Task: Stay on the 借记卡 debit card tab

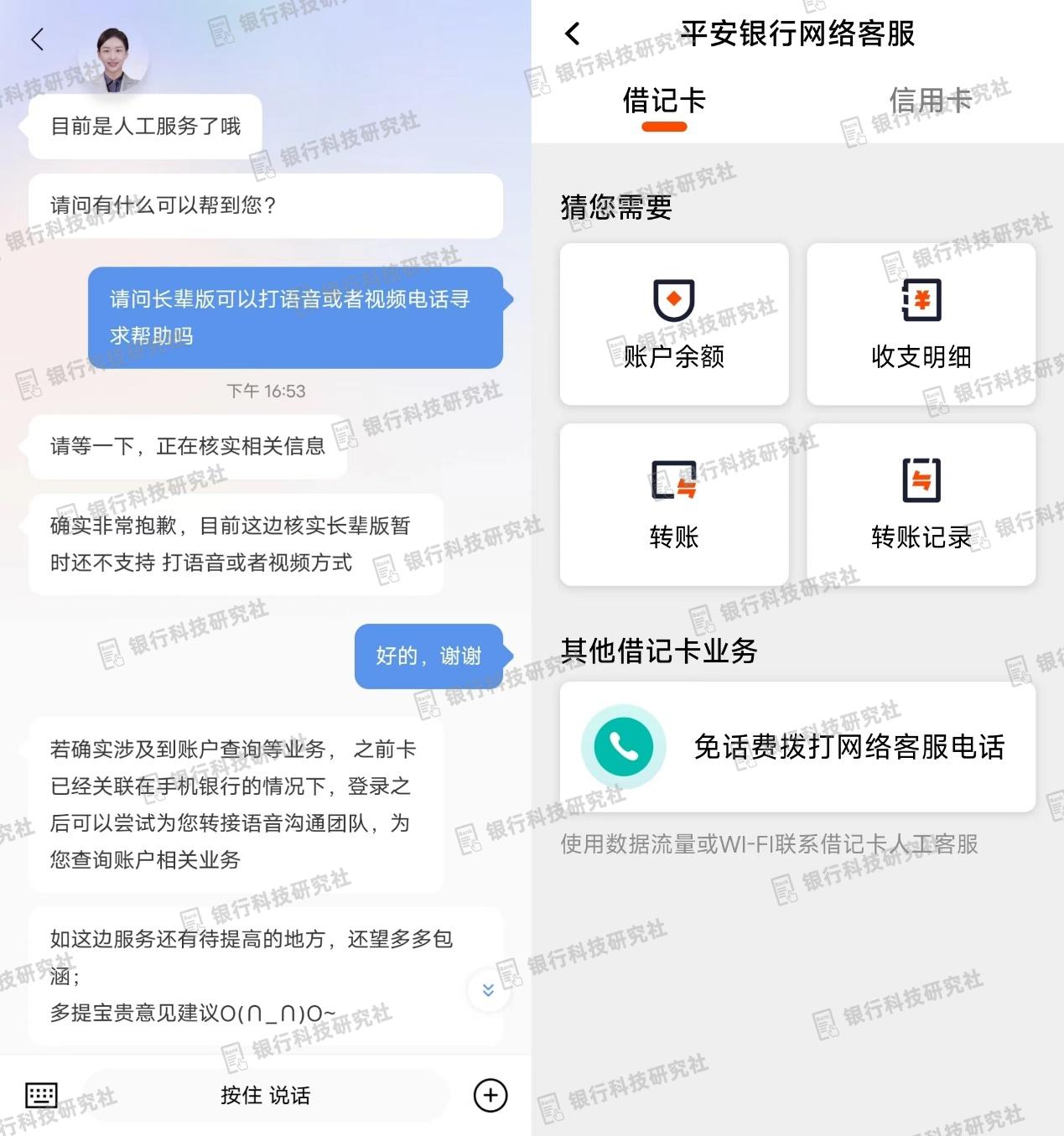Action: click(x=663, y=101)
